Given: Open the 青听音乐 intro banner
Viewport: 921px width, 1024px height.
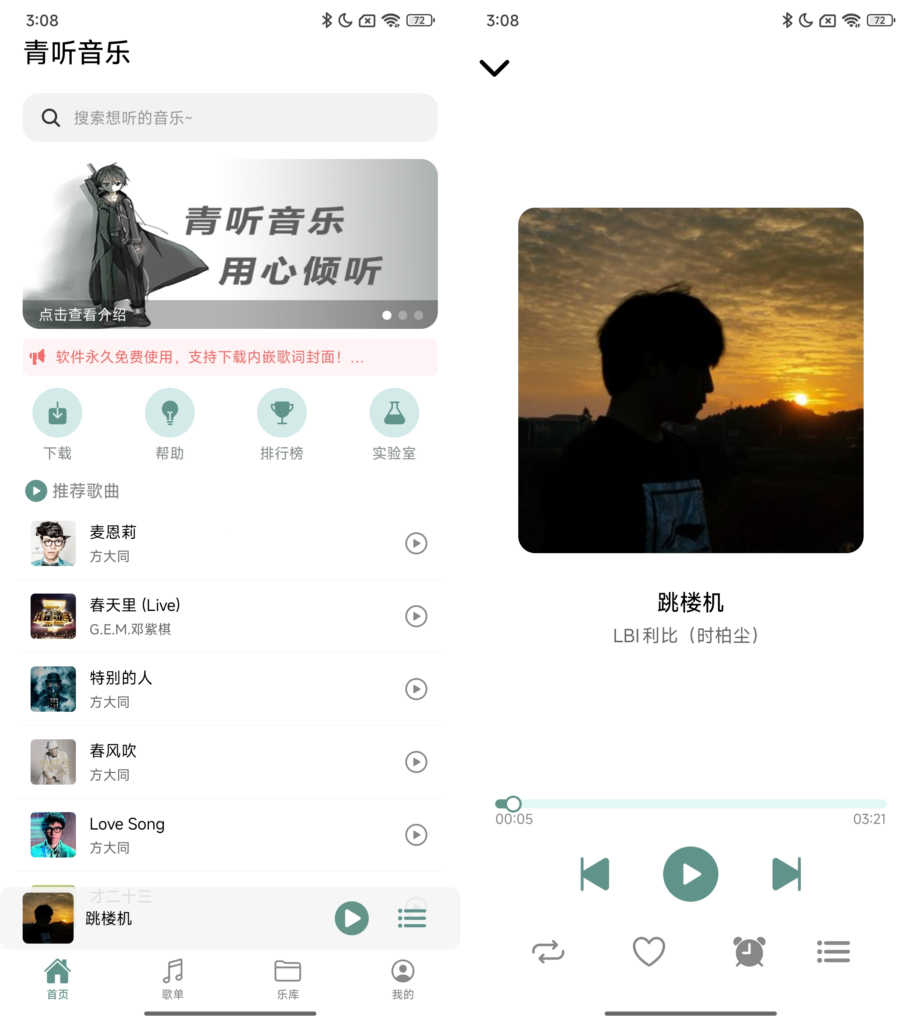Looking at the screenshot, I should pos(230,243).
